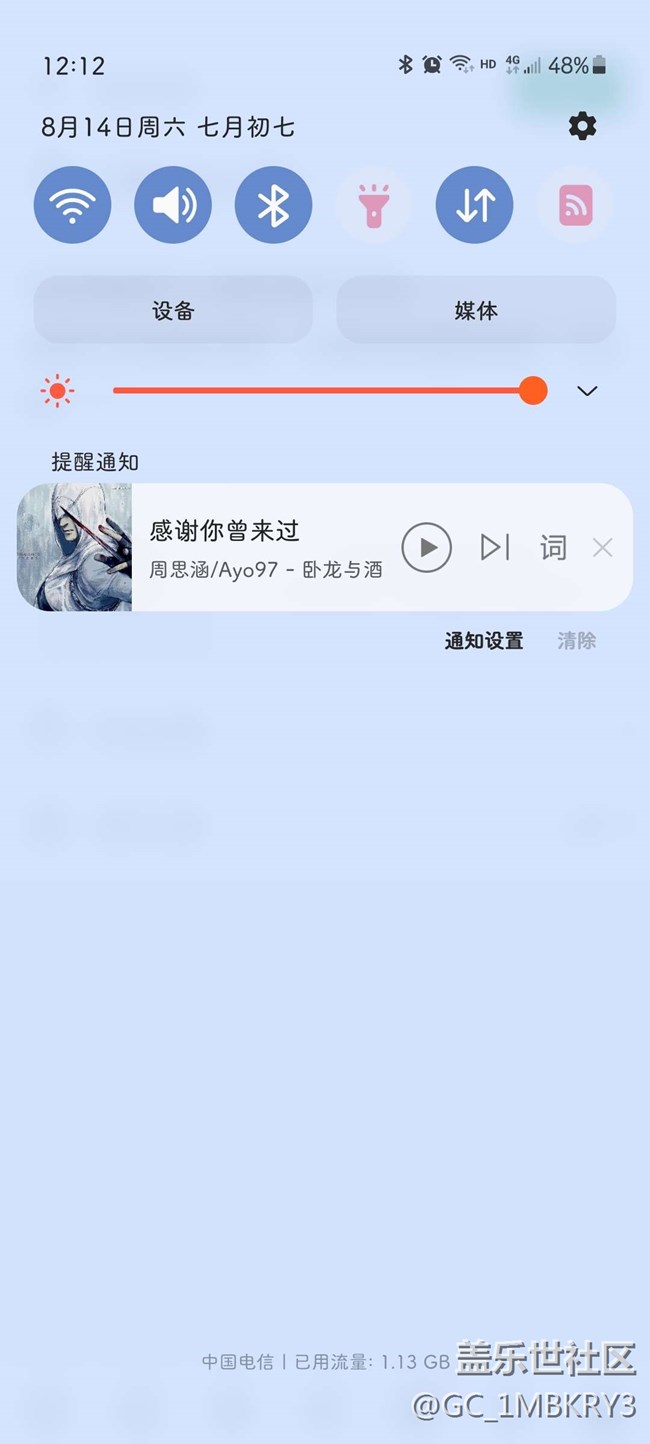This screenshot has width=650, height=1444.
Task: Skip to the next track
Action: [x=495, y=547]
